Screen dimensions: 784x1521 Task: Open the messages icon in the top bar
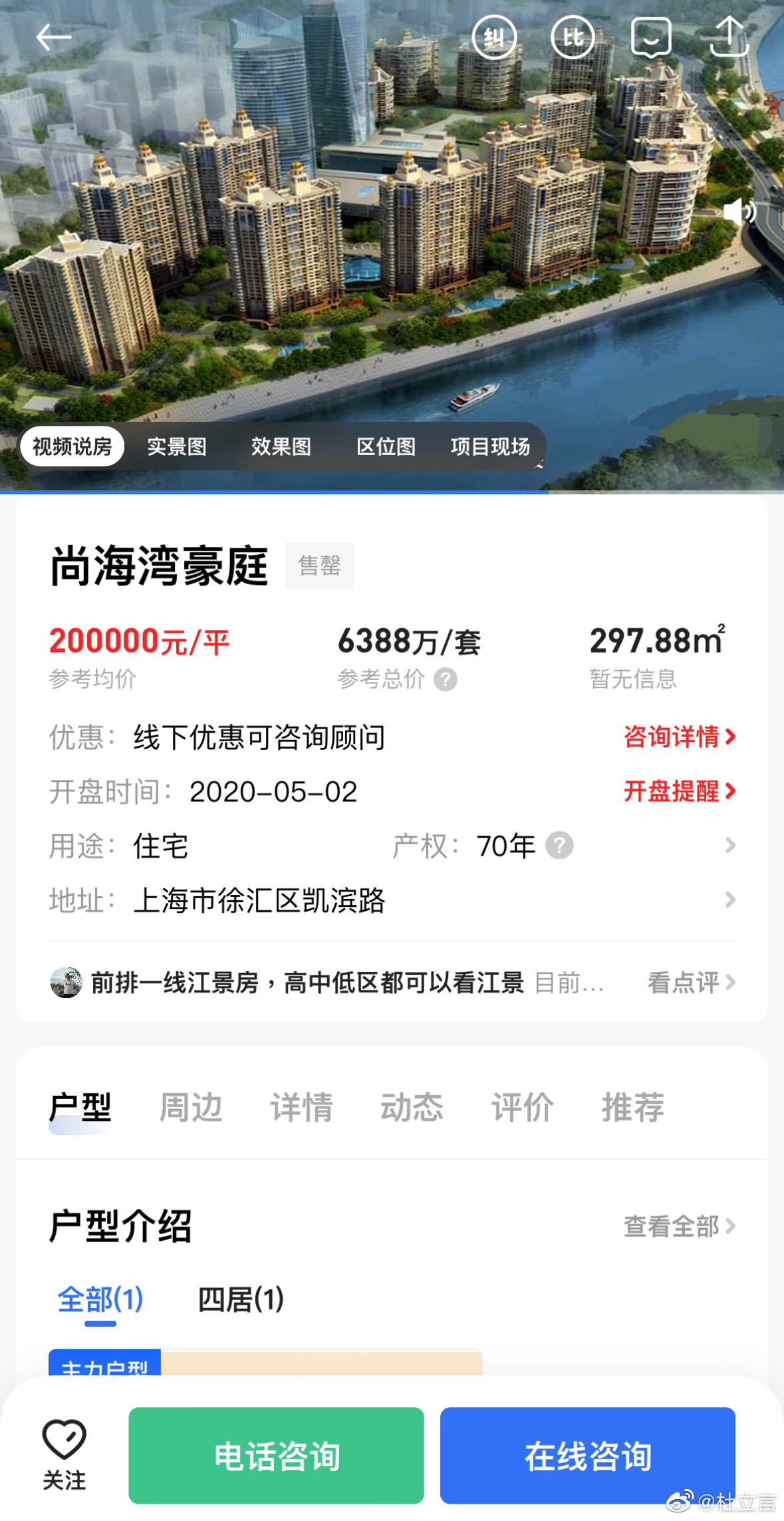point(651,37)
